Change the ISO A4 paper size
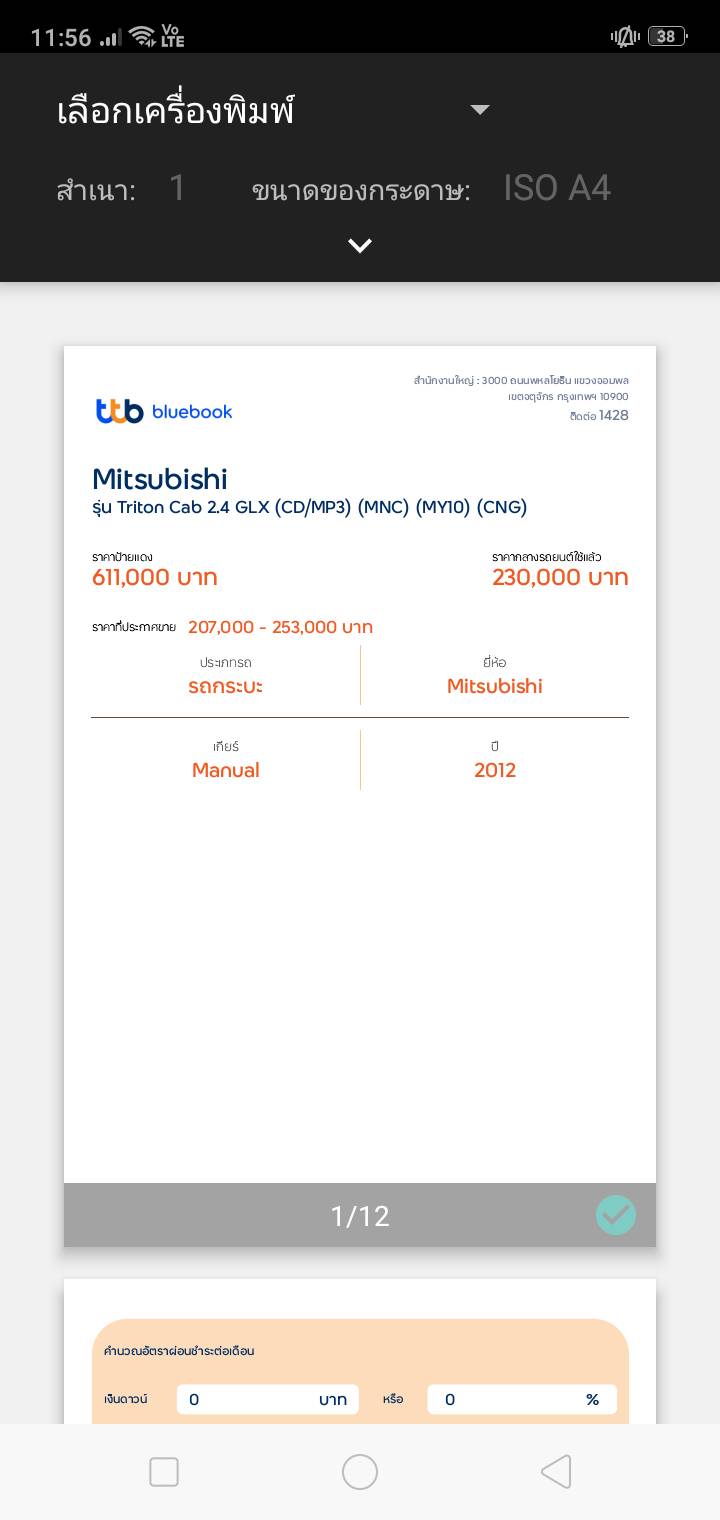Viewport: 720px width, 1520px height. pyautogui.click(x=557, y=188)
